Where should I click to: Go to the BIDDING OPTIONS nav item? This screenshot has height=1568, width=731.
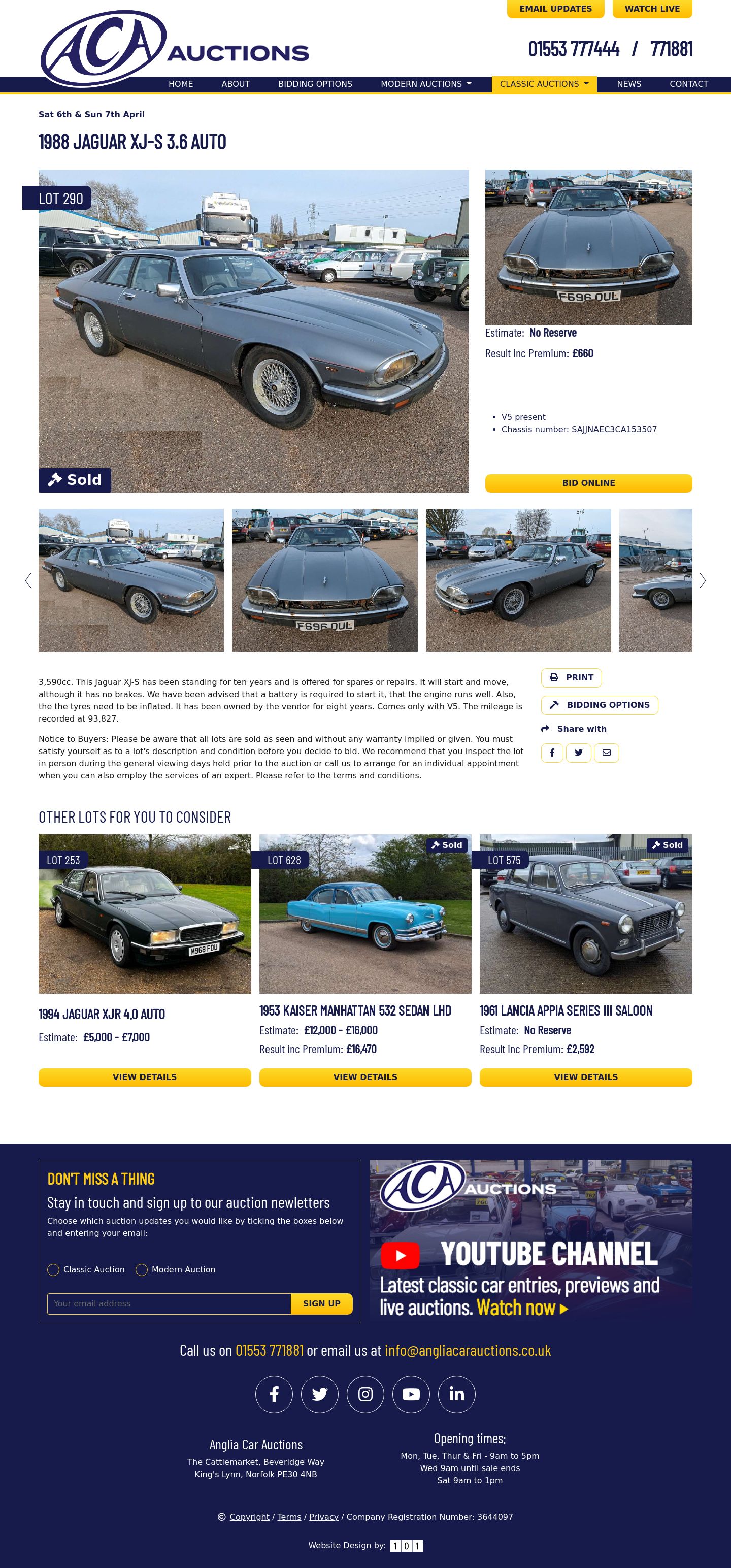tap(315, 84)
